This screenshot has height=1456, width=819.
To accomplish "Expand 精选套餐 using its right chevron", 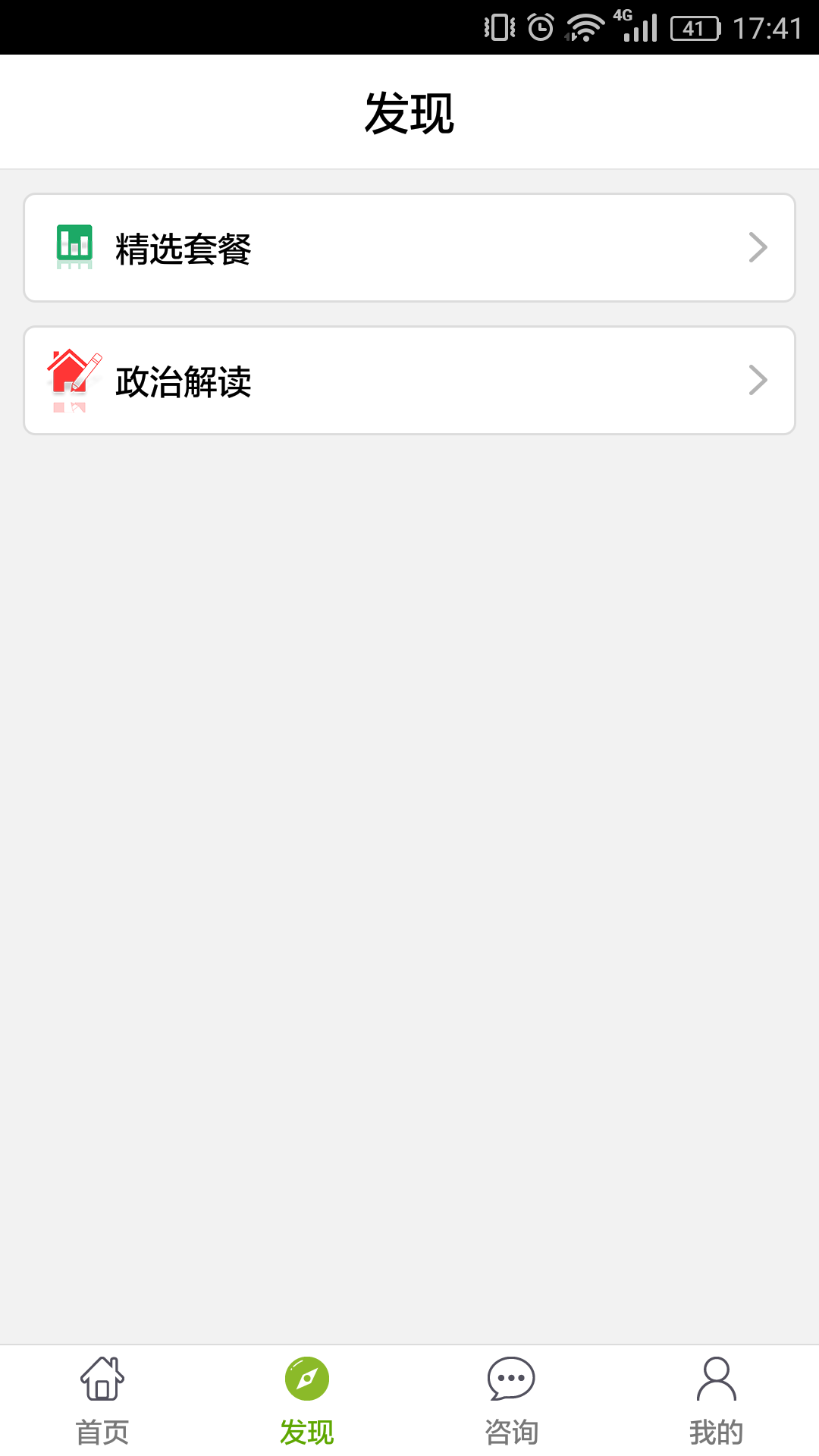I will click(x=758, y=246).
